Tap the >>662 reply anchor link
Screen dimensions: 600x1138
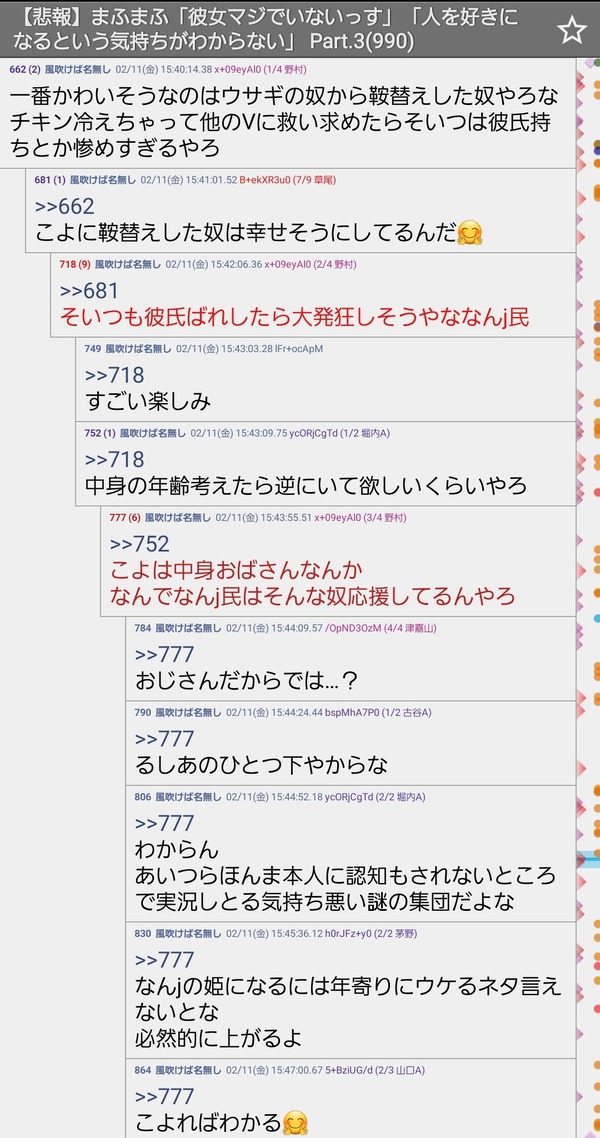[x=65, y=207]
